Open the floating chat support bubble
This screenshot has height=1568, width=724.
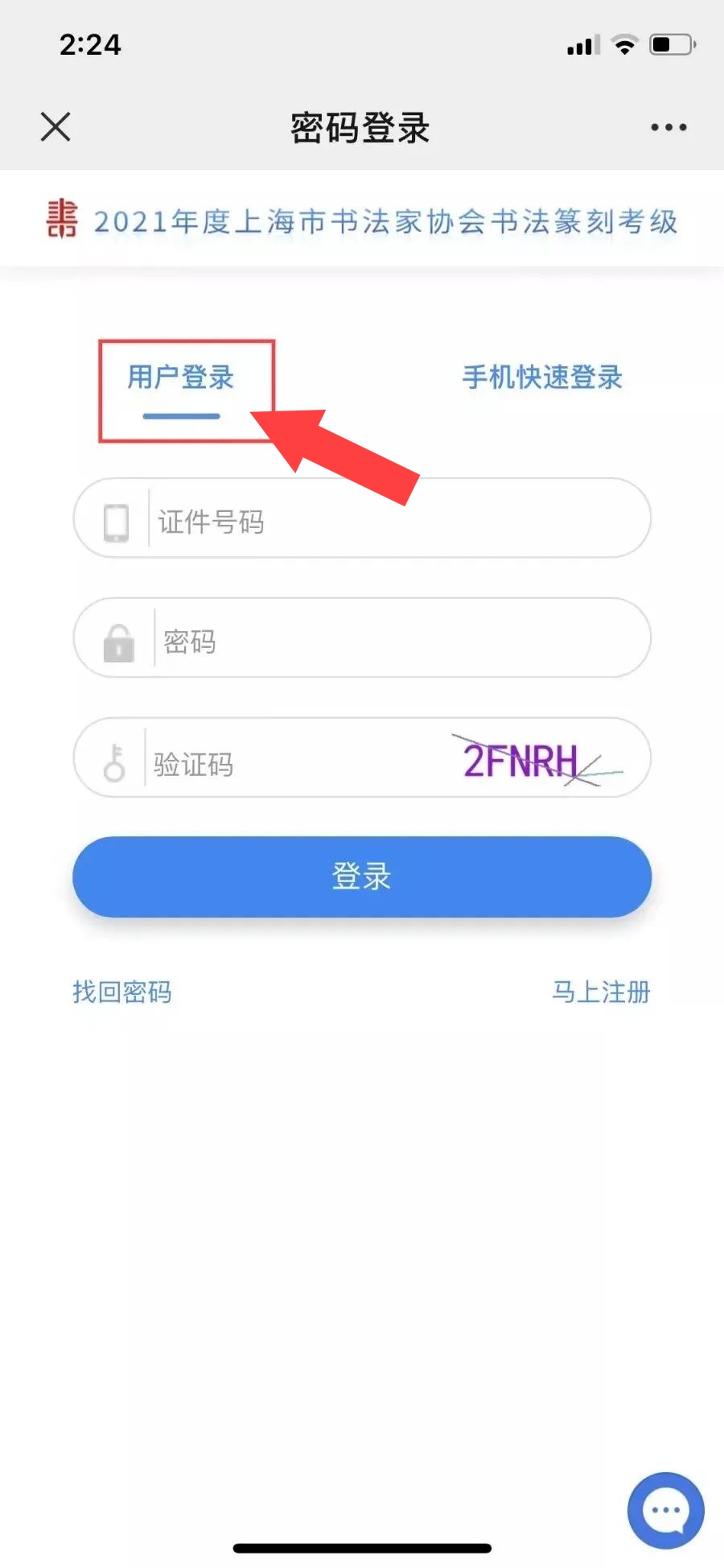pos(665,1511)
